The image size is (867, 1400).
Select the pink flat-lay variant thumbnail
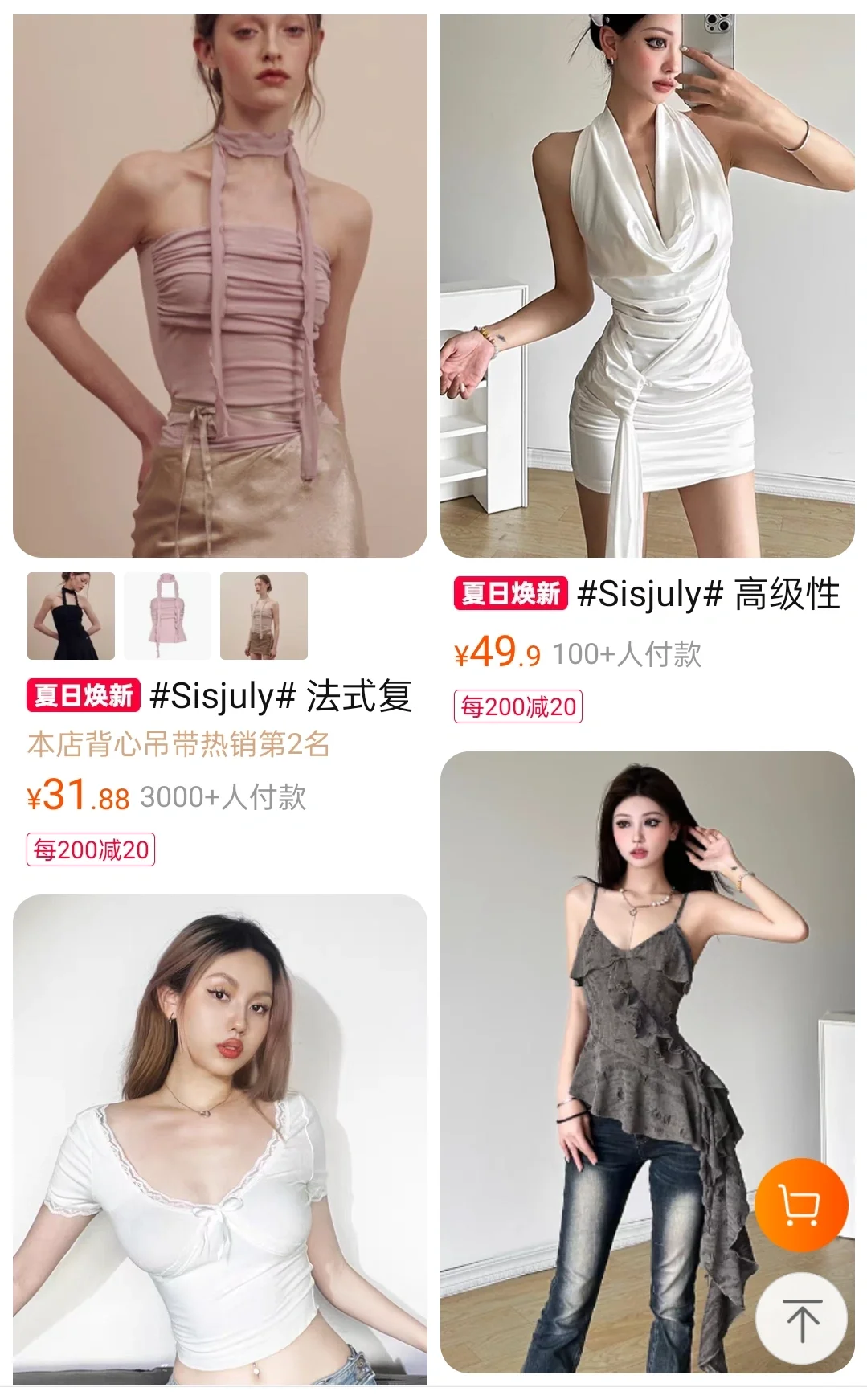coord(167,616)
